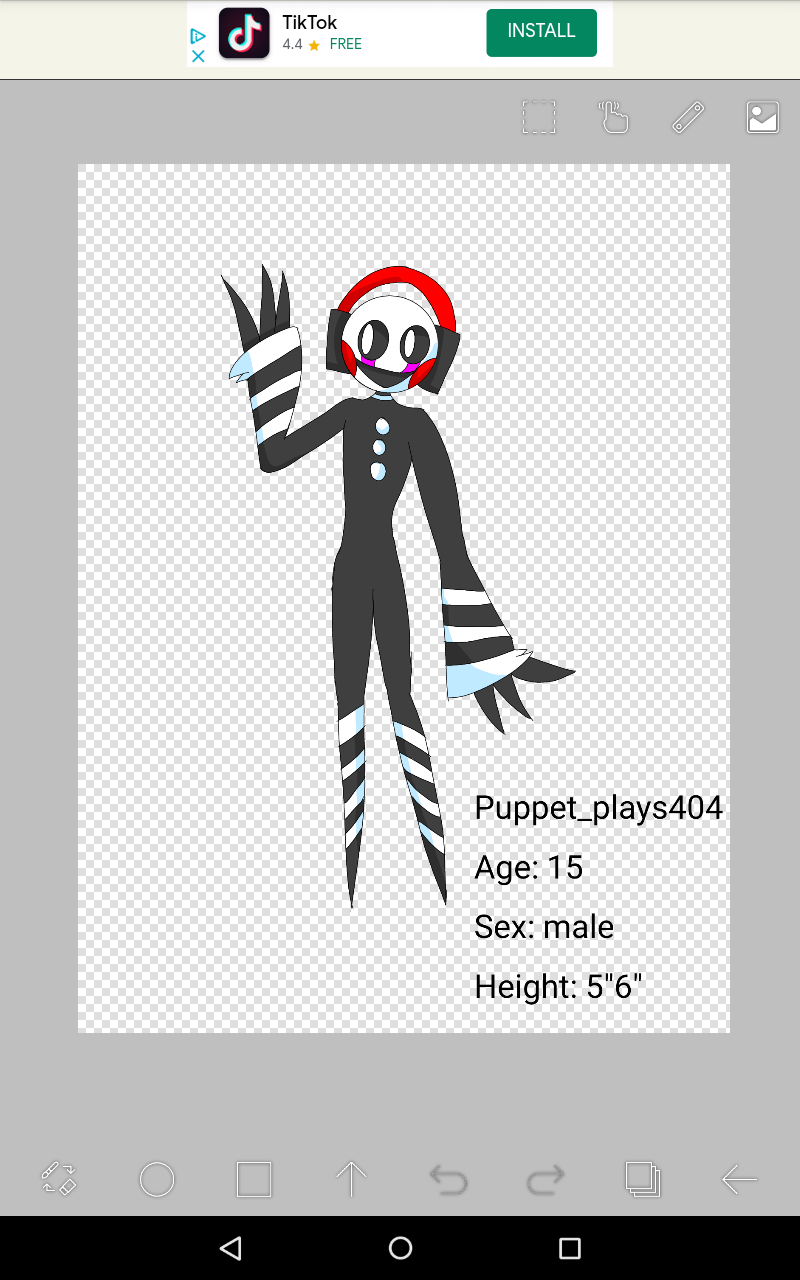
Task: Tap the Android home button
Action: coord(400,1247)
